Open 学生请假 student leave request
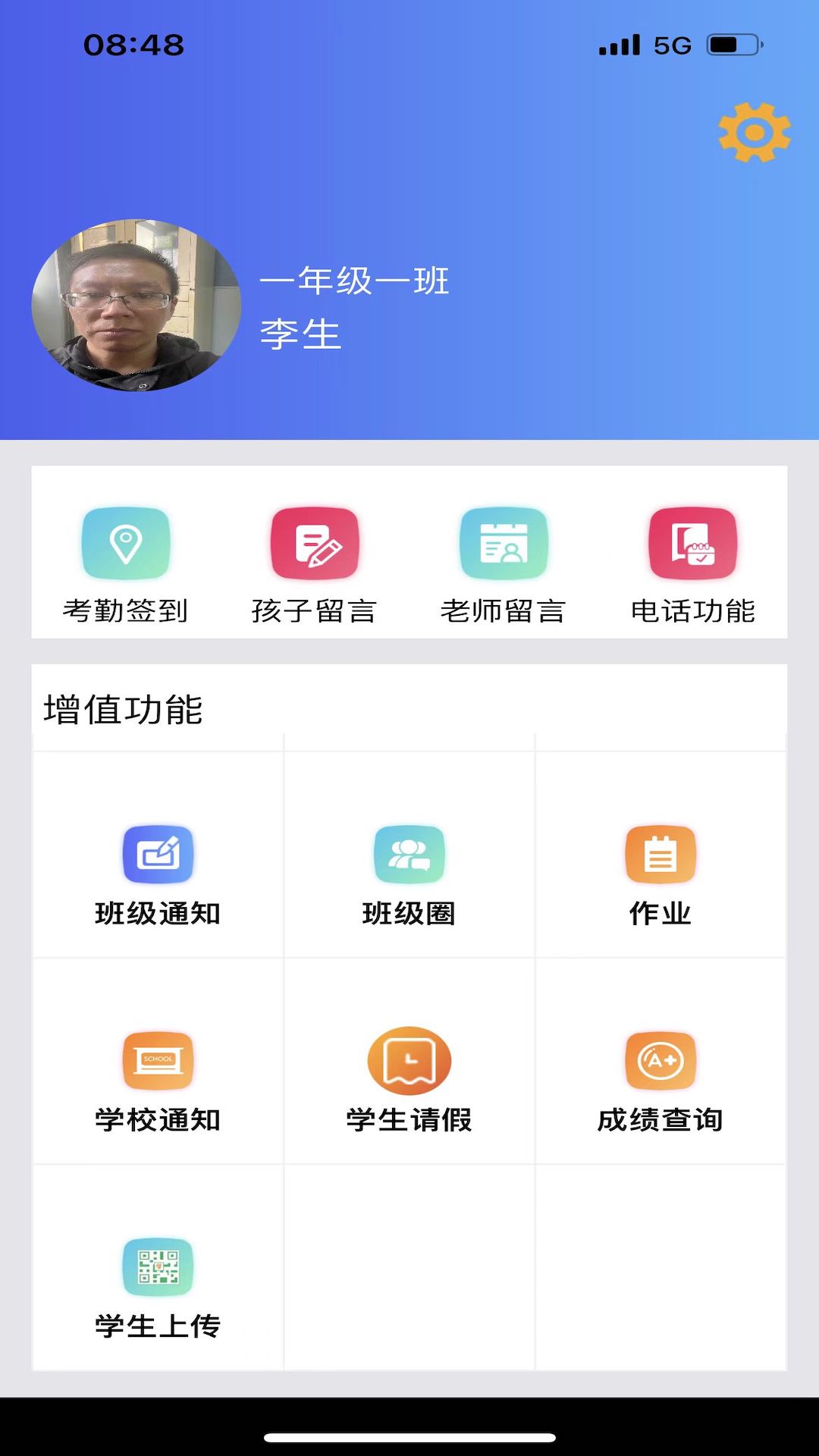Image resolution: width=819 pixels, height=1456 pixels. (409, 1080)
